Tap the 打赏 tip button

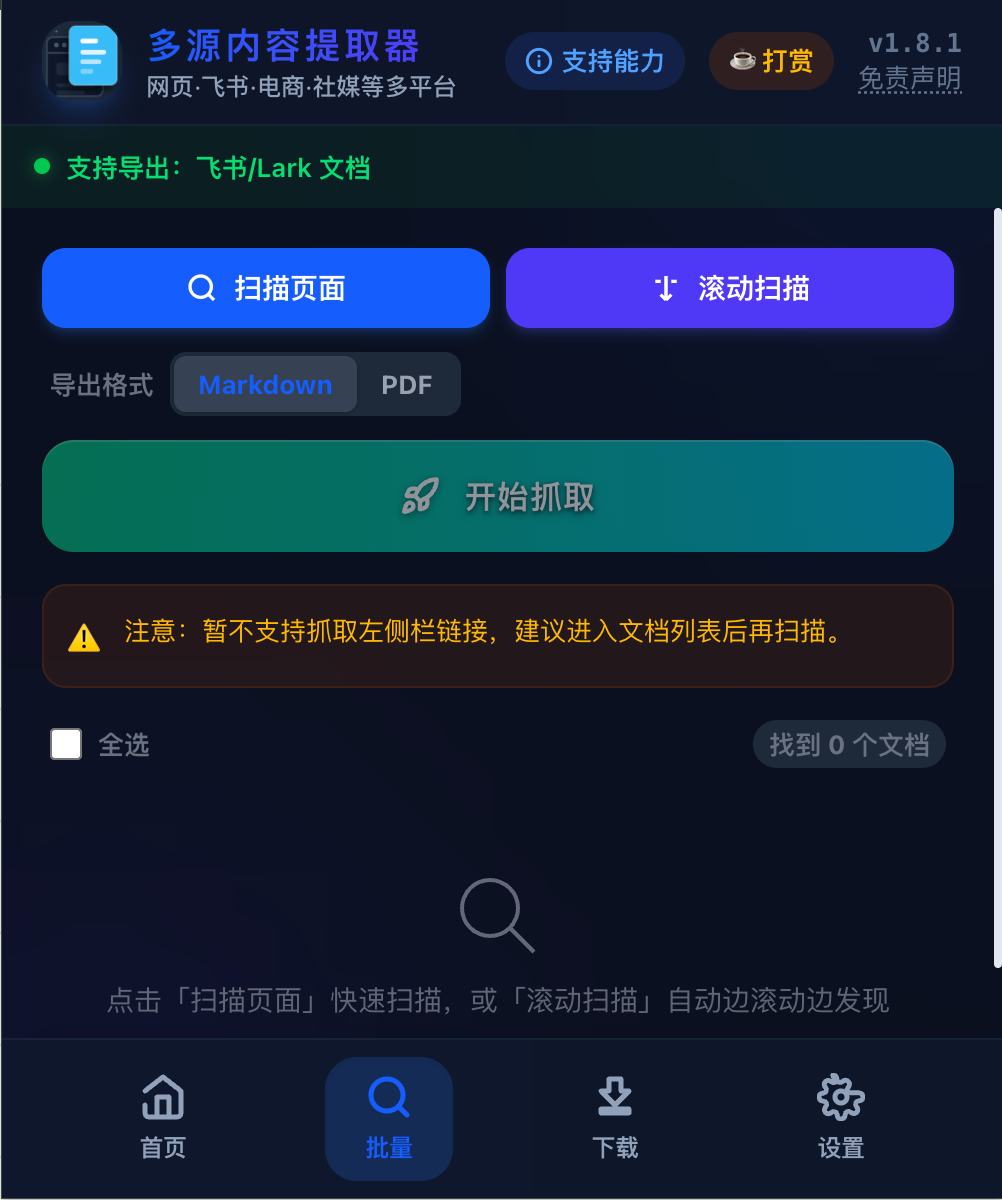(771, 61)
